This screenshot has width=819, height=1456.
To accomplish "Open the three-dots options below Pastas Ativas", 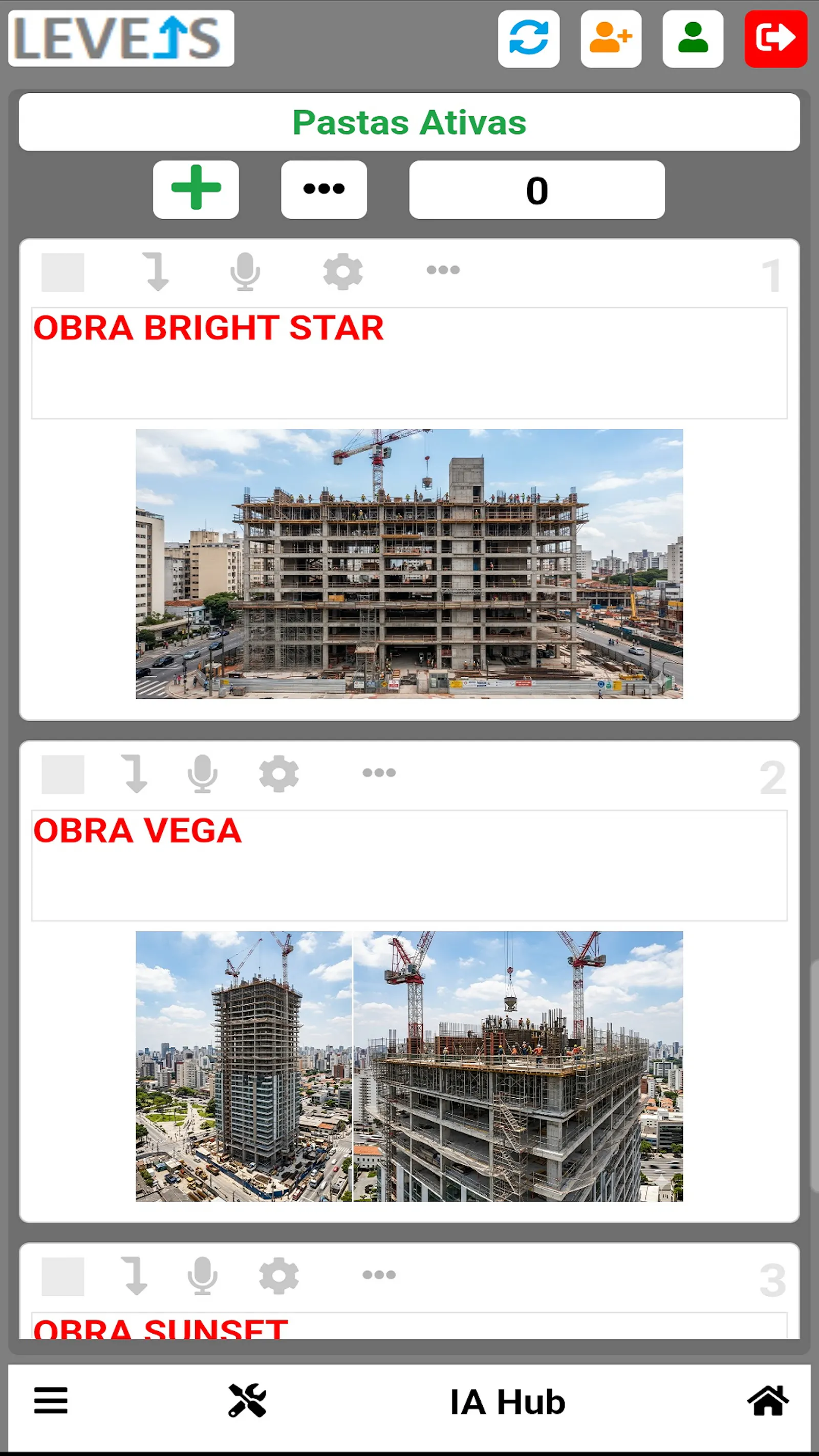I will tap(324, 189).
